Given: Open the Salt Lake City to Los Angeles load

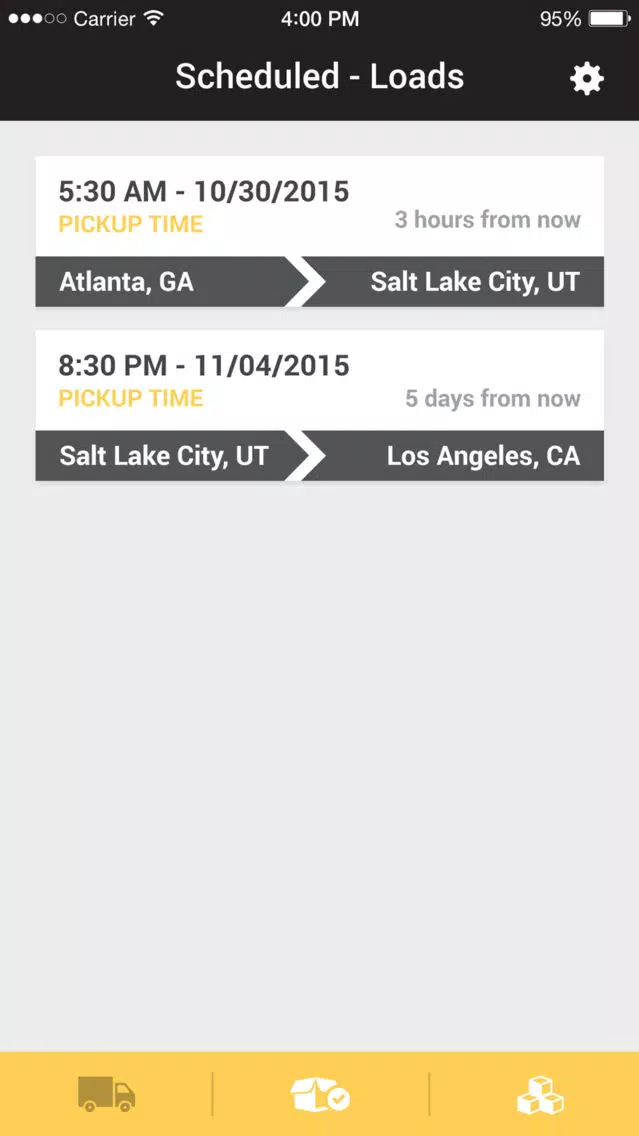Looking at the screenshot, I should tap(320, 405).
